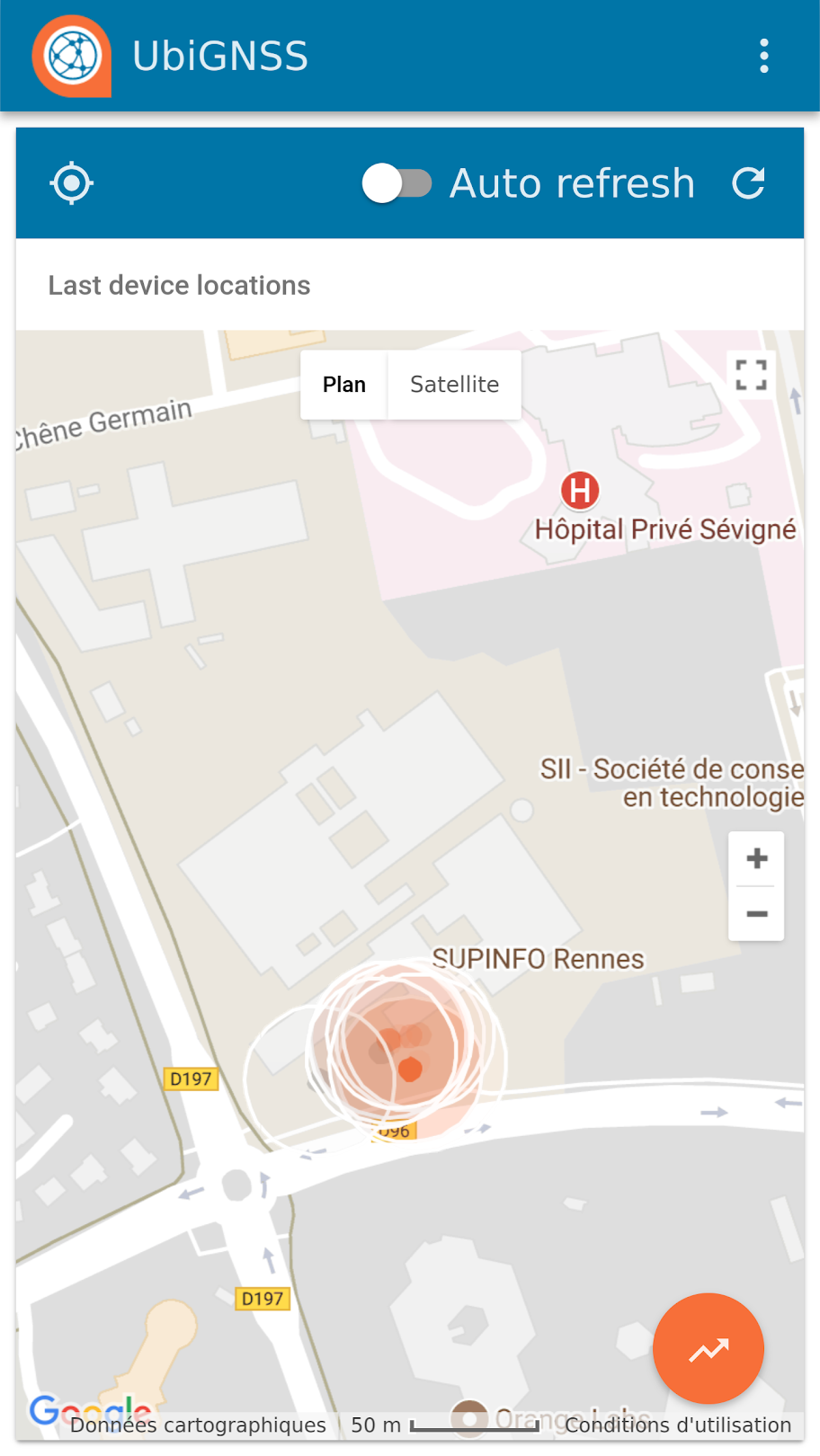Viewport: 820px width, 1456px height.
Task: Center map on my location
Action: 72,183
